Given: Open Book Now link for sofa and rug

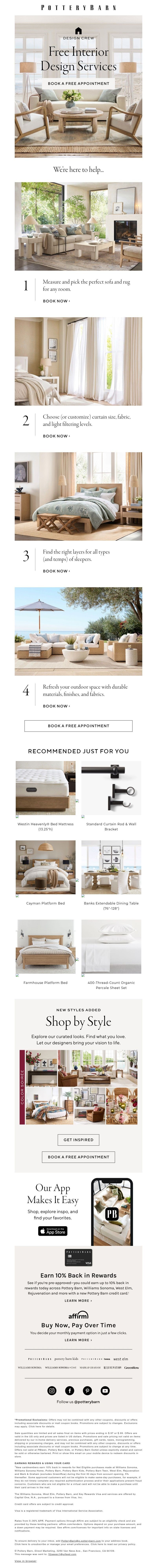Looking at the screenshot, I should tap(56, 301).
